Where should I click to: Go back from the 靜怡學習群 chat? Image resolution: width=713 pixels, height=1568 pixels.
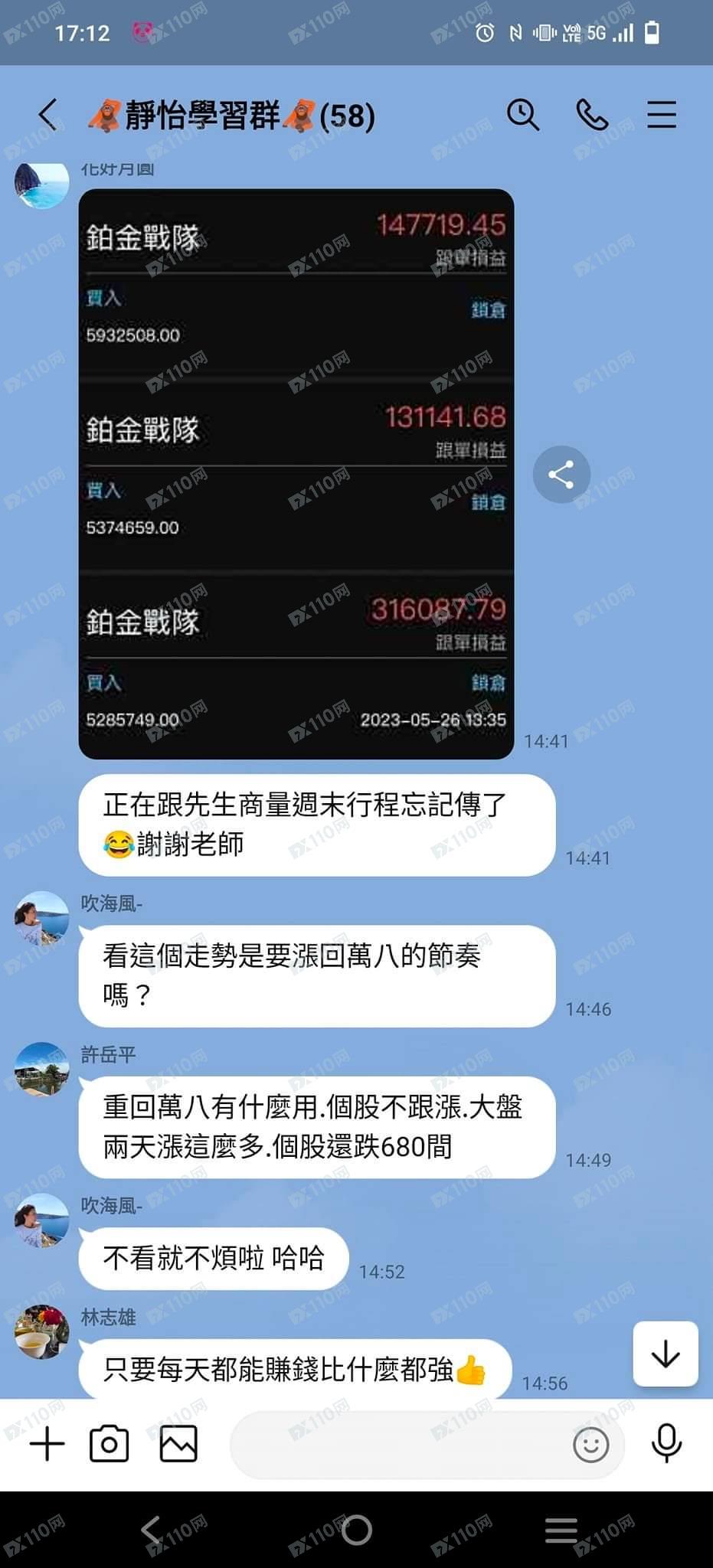47,116
